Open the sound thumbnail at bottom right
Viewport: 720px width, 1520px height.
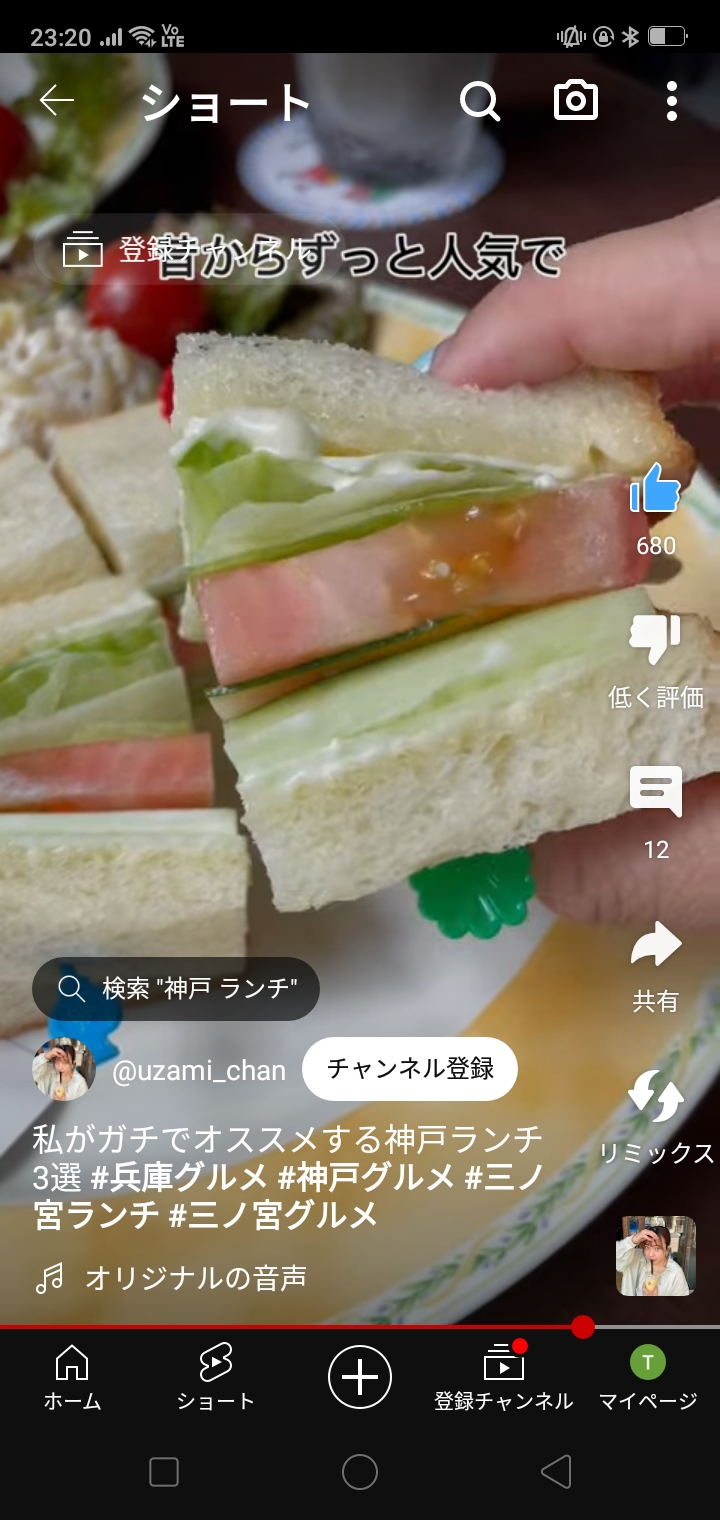click(656, 1256)
